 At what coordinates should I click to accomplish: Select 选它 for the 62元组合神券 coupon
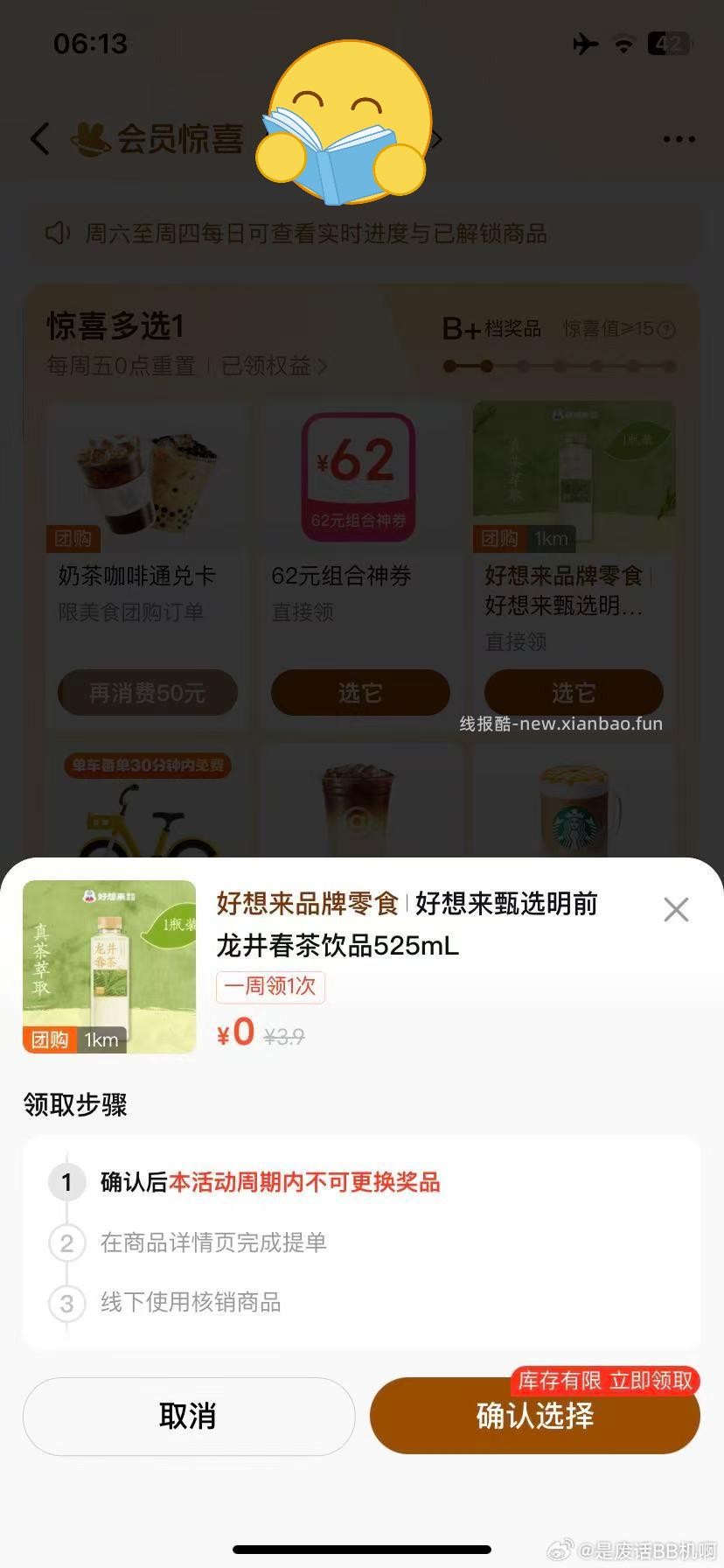pyautogui.click(x=359, y=692)
